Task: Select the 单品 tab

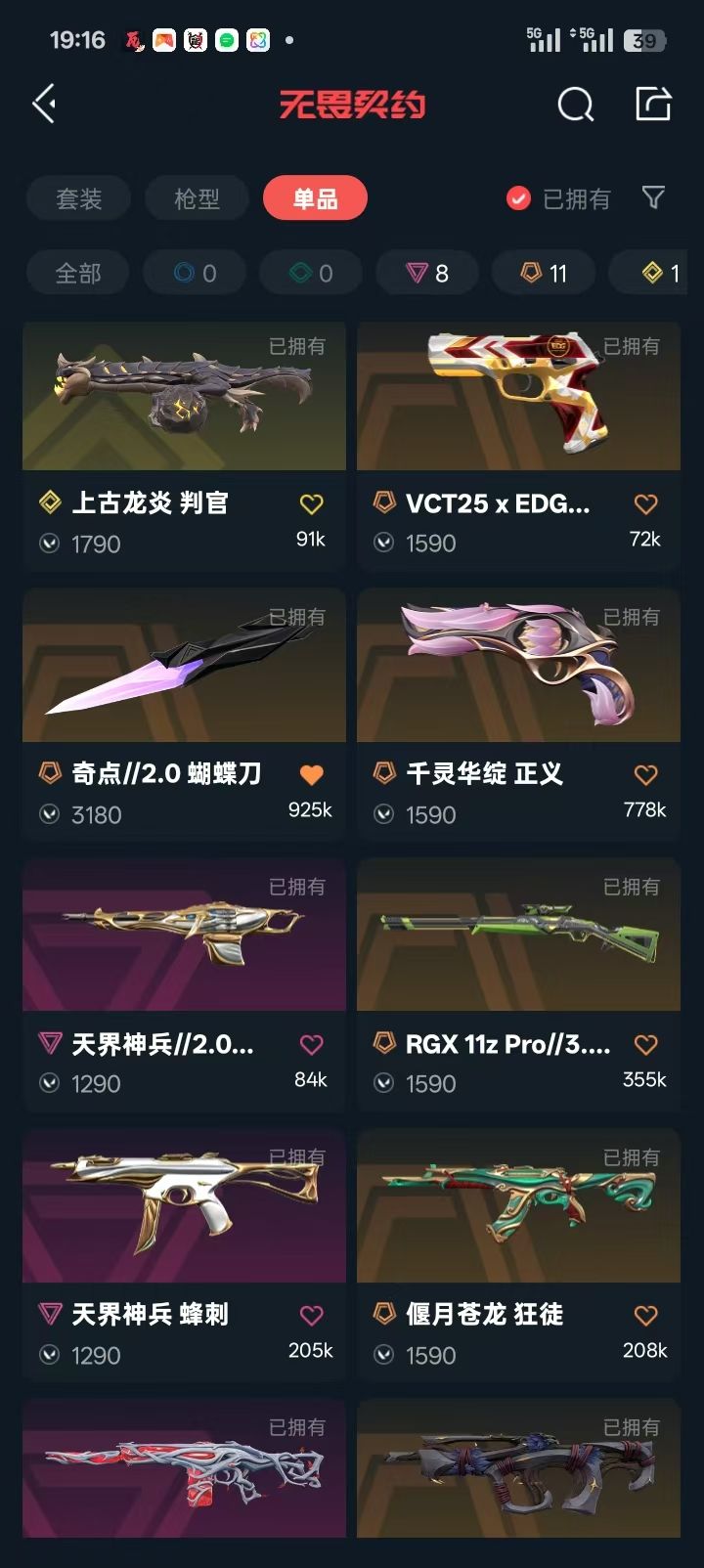Action: coord(315,198)
